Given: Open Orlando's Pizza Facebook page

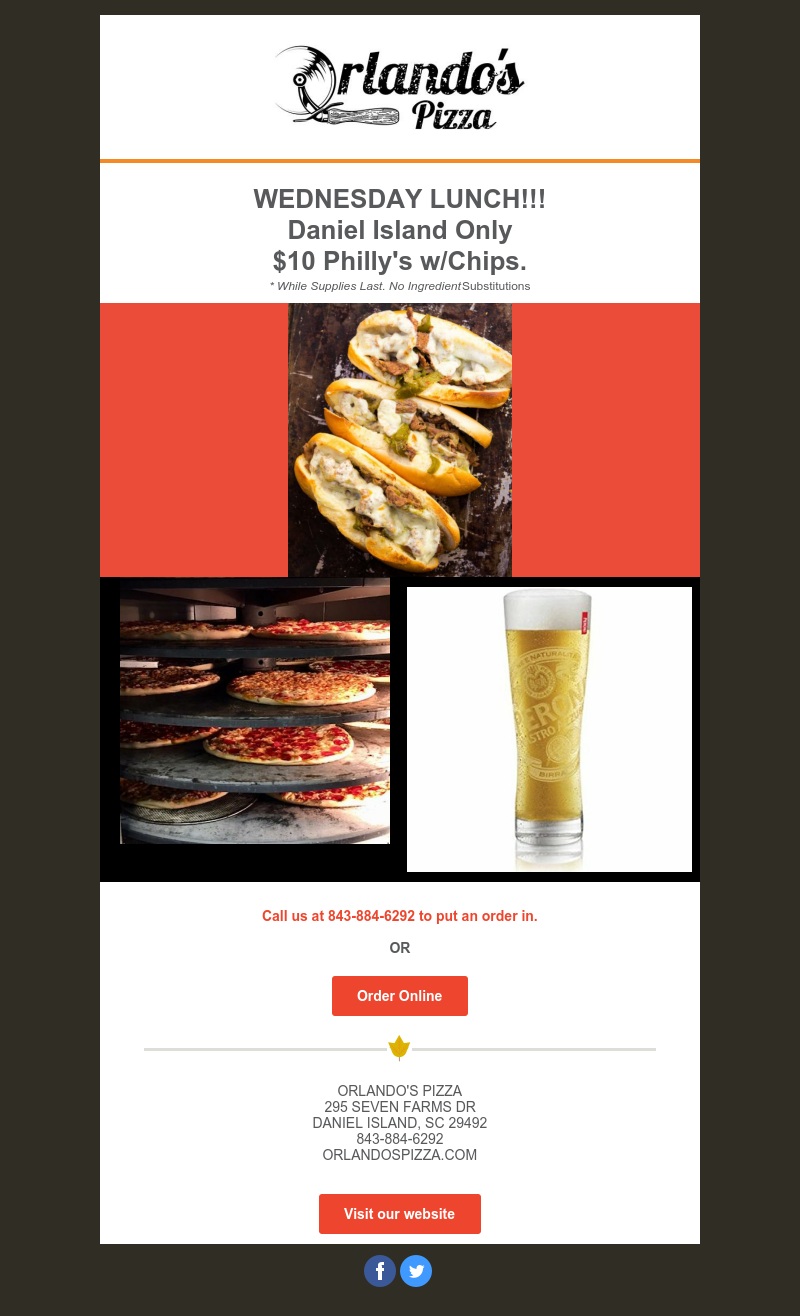Looking at the screenshot, I should pos(380,1271).
